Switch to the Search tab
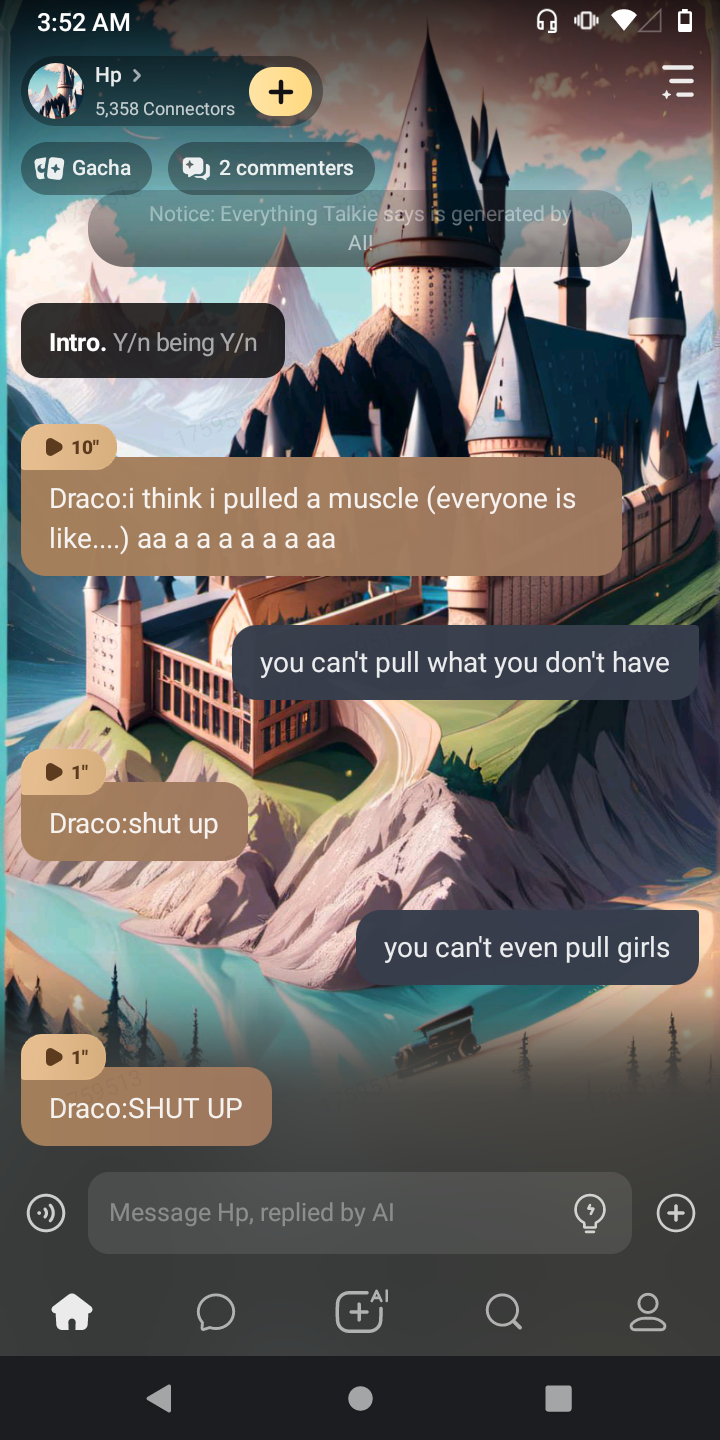 coord(504,1312)
